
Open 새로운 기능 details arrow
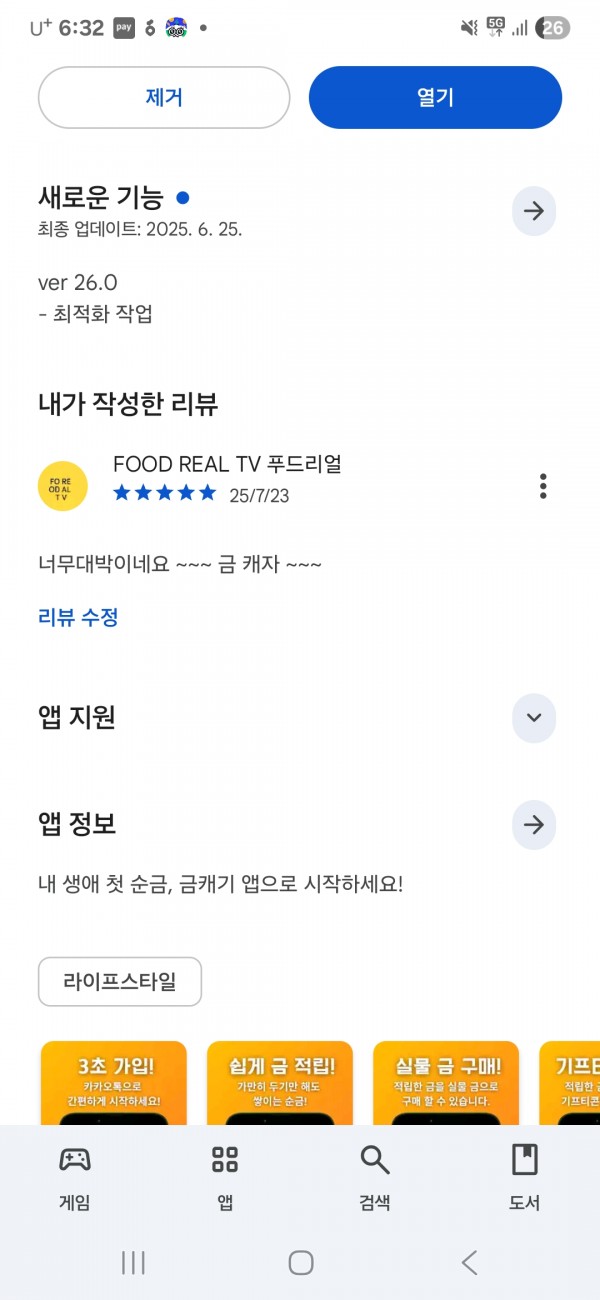[x=534, y=211]
